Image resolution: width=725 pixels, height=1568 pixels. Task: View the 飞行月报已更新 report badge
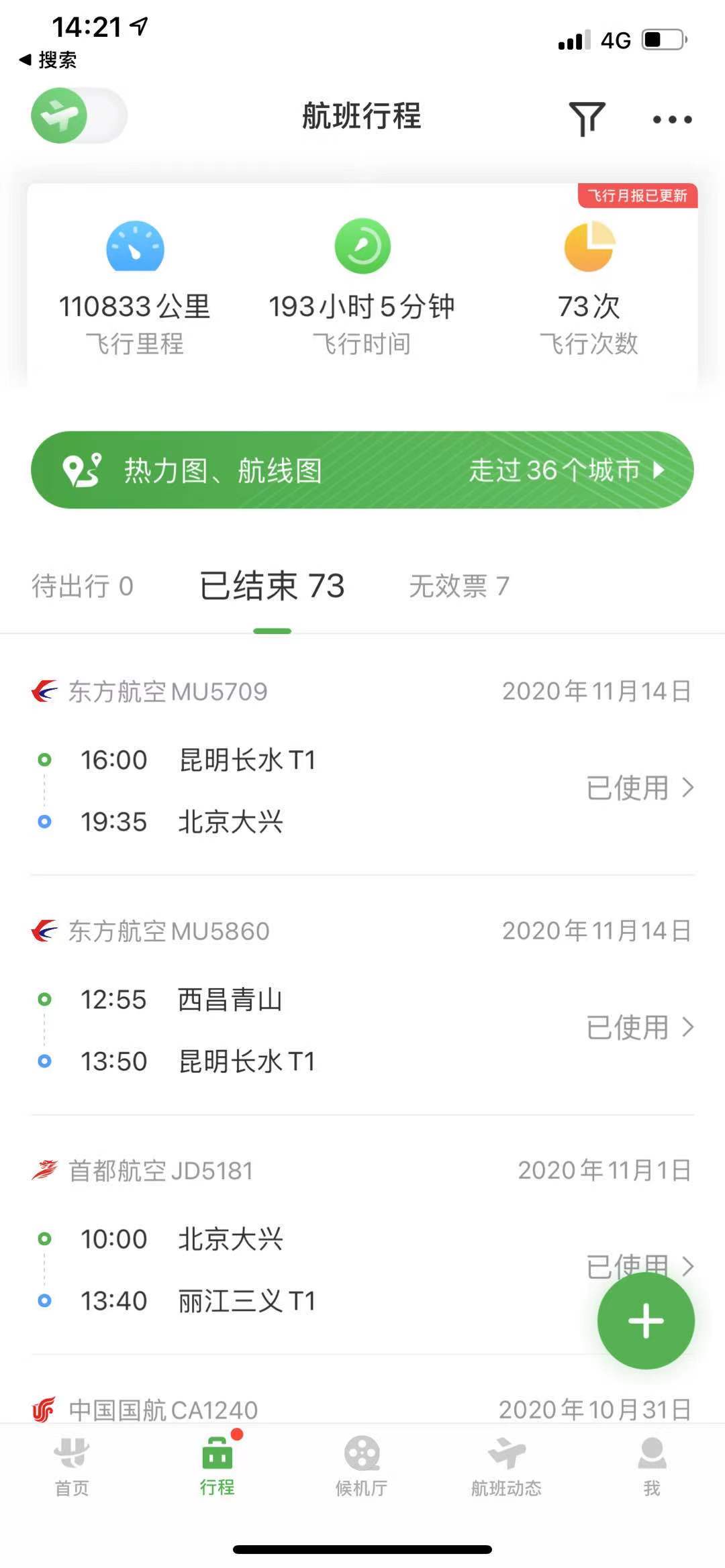tap(637, 195)
